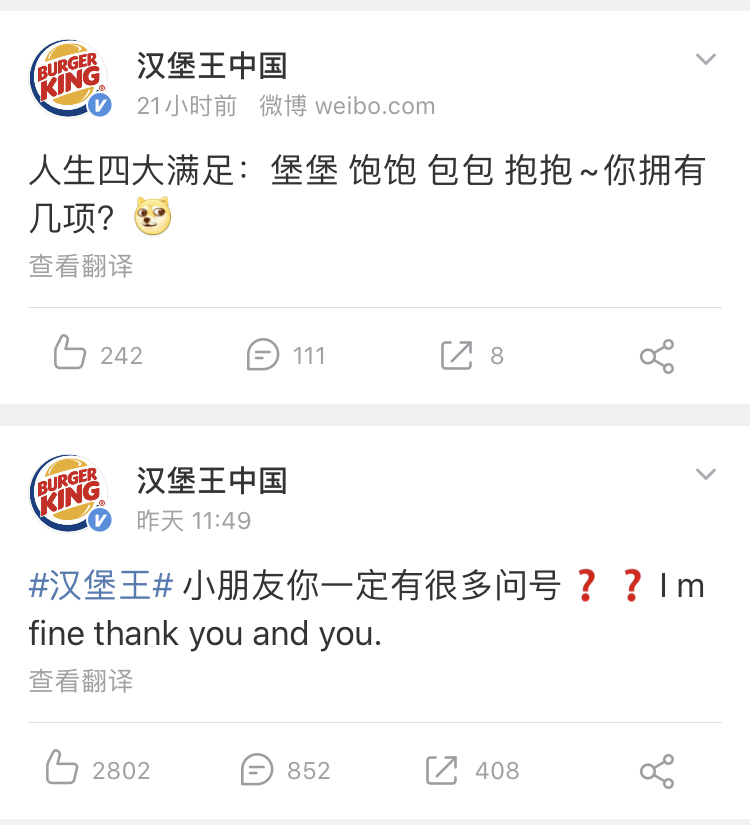Click the repost icon showing 408 reposts

459,770
